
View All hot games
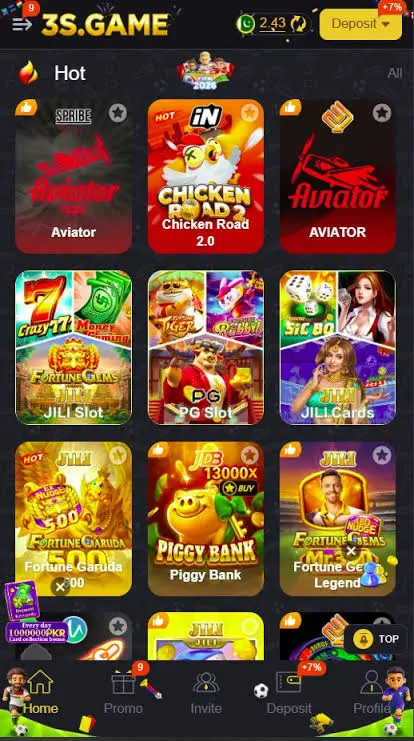click(395, 73)
